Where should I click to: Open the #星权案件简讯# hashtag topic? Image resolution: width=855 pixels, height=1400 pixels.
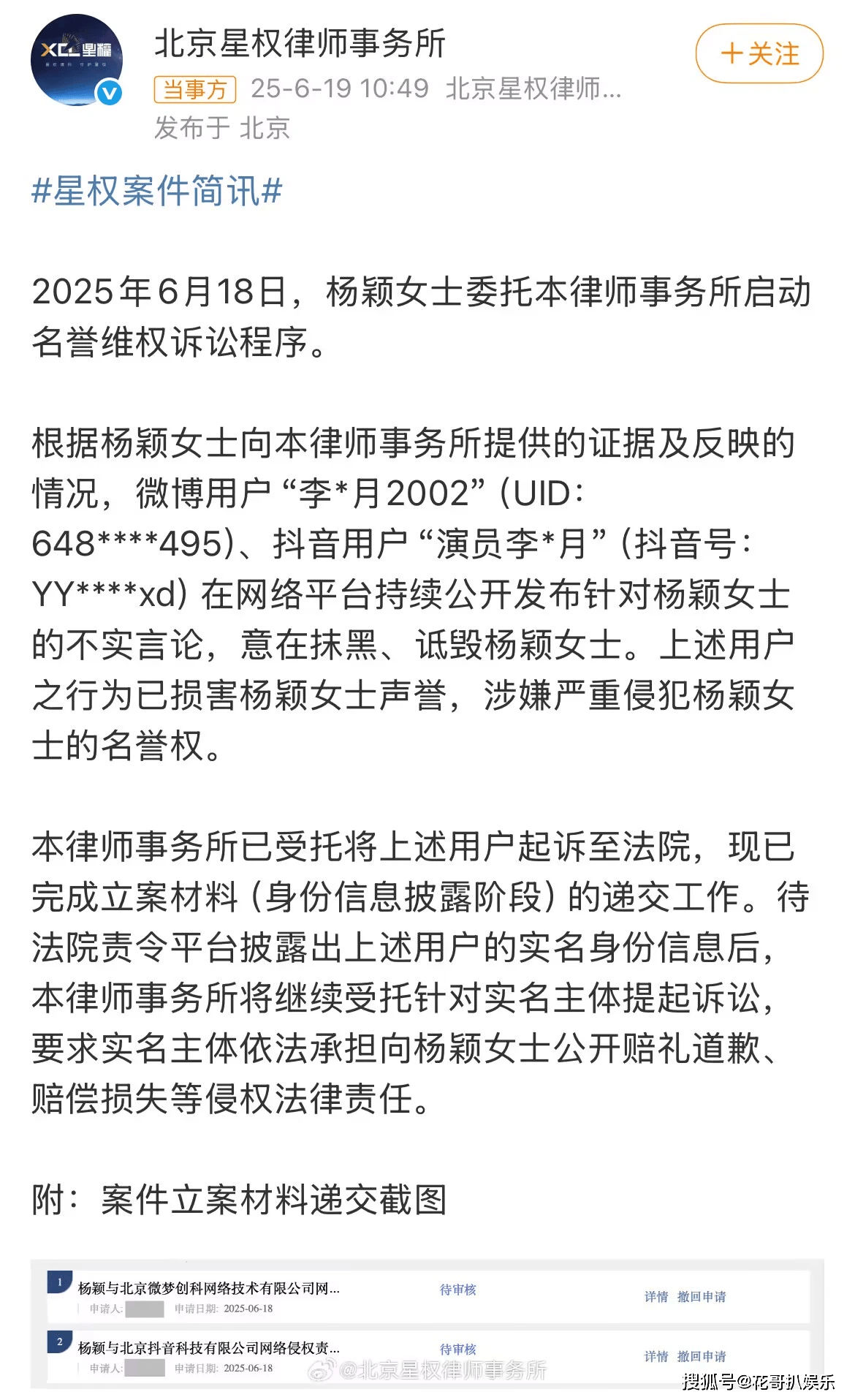(x=157, y=191)
